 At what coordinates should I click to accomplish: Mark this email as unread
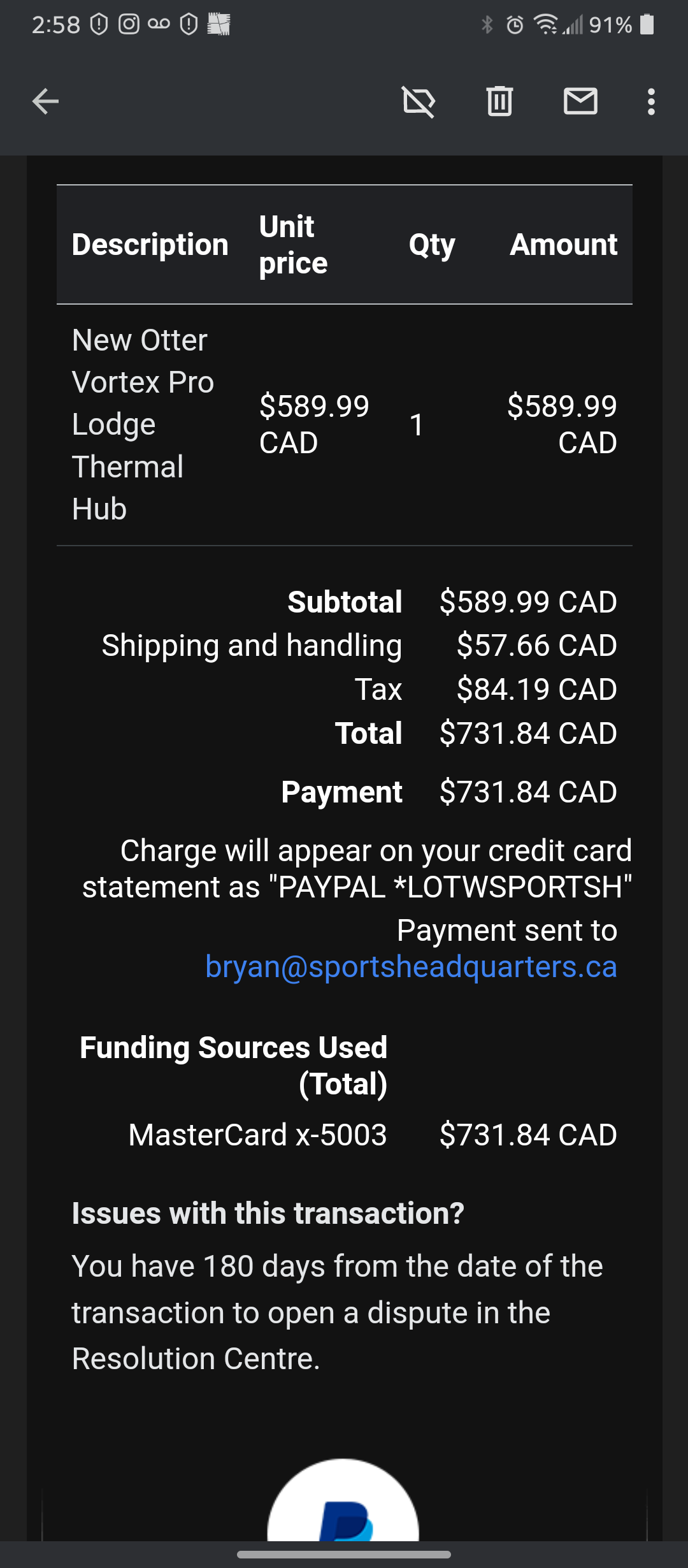point(580,101)
